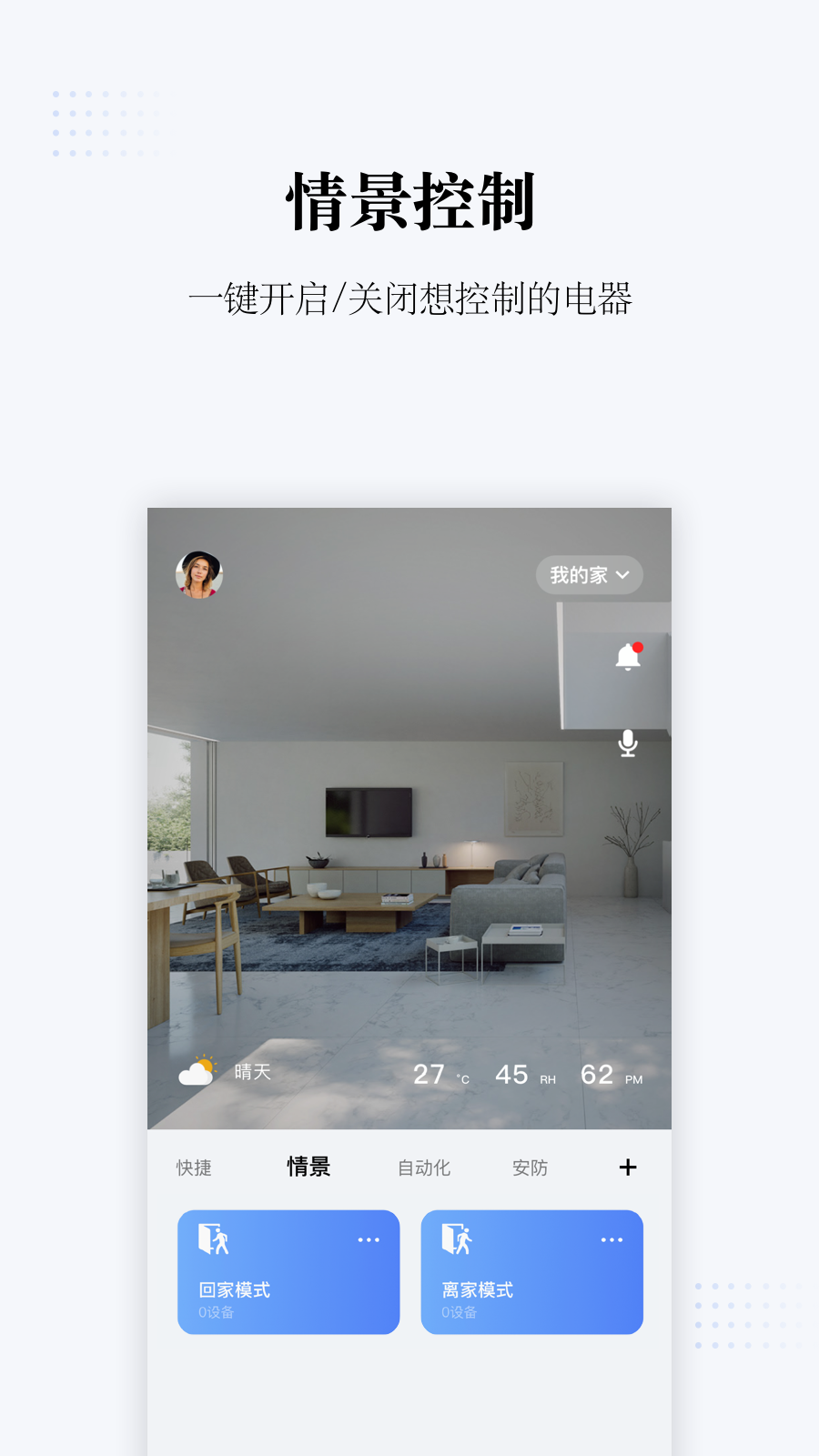Expand the 我的家 home selector

589,575
